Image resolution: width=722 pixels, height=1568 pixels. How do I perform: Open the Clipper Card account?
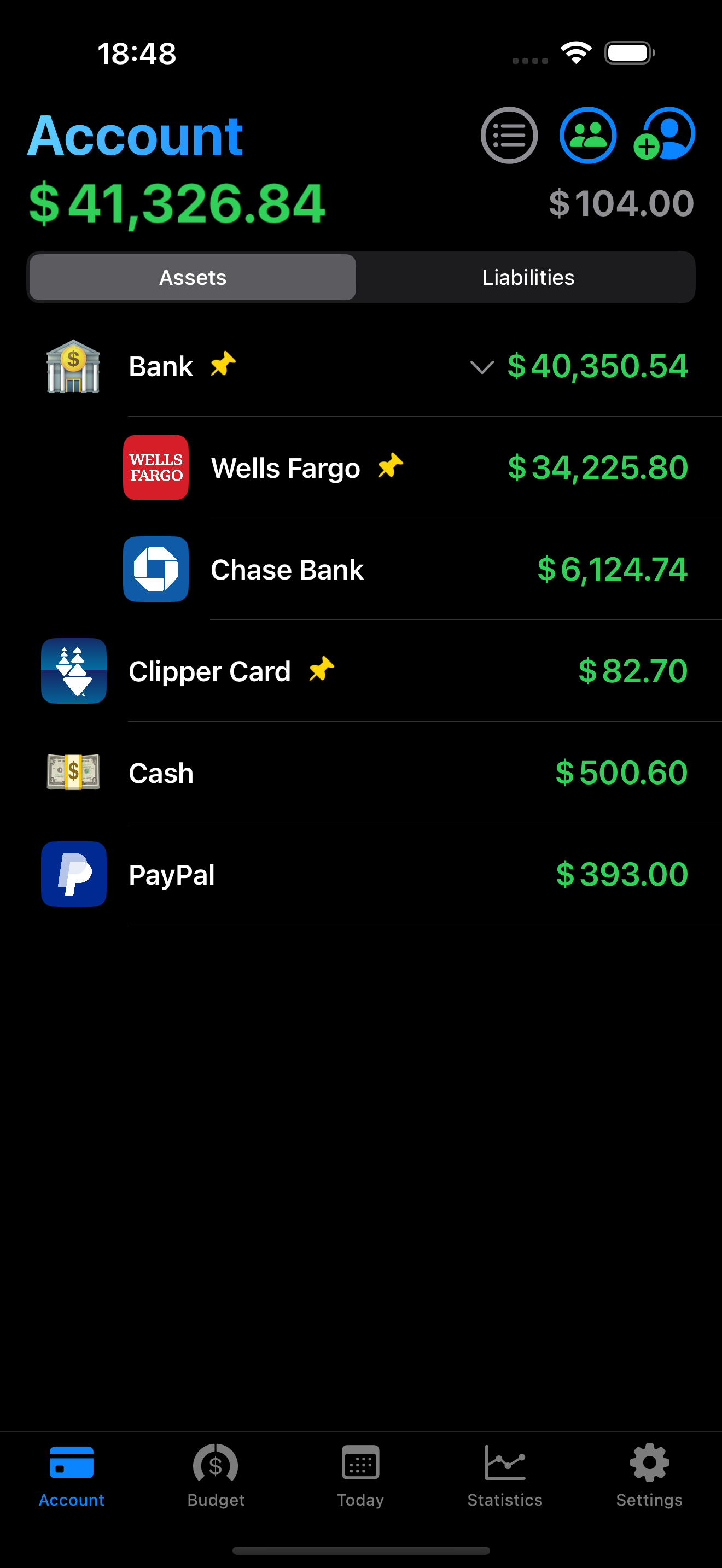209,671
